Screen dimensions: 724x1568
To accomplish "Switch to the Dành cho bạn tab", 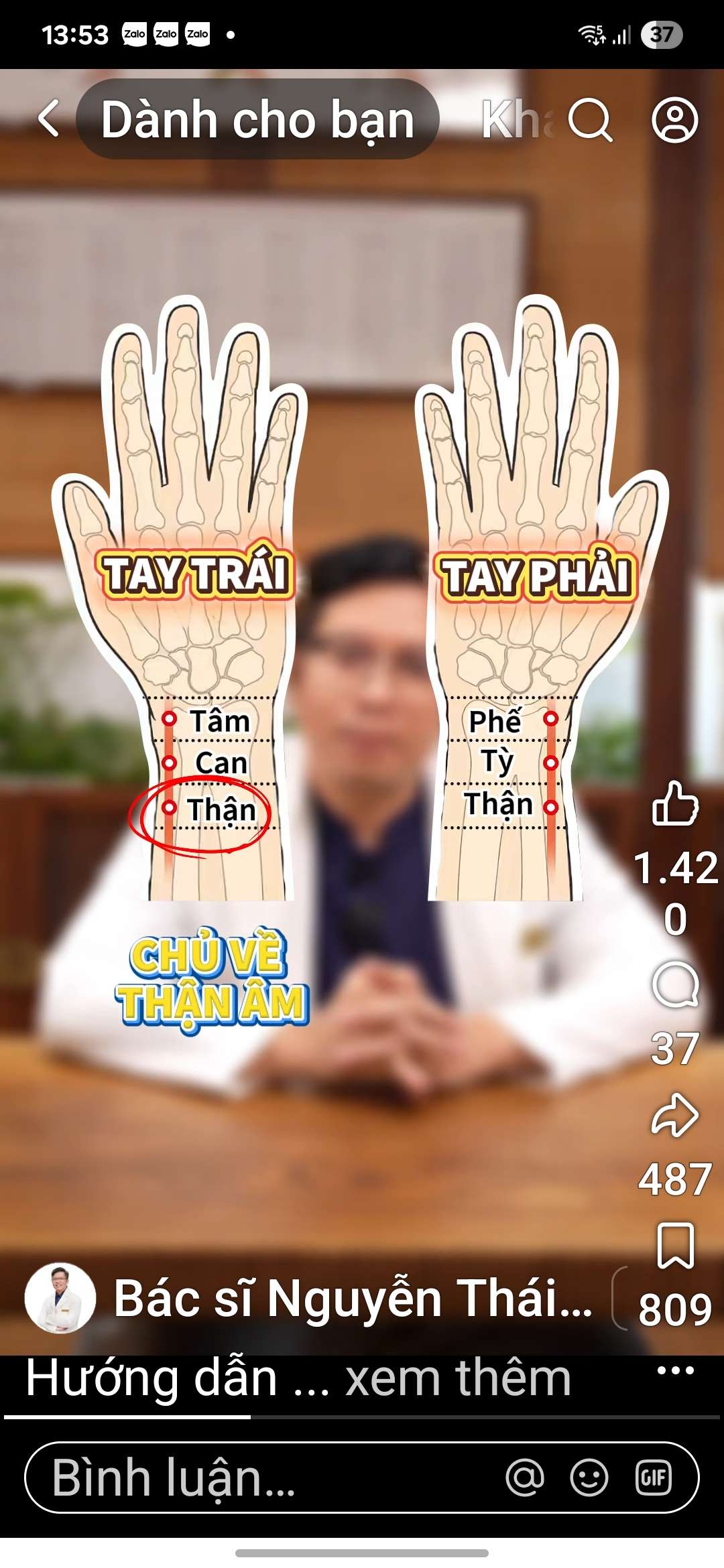I will click(257, 120).
